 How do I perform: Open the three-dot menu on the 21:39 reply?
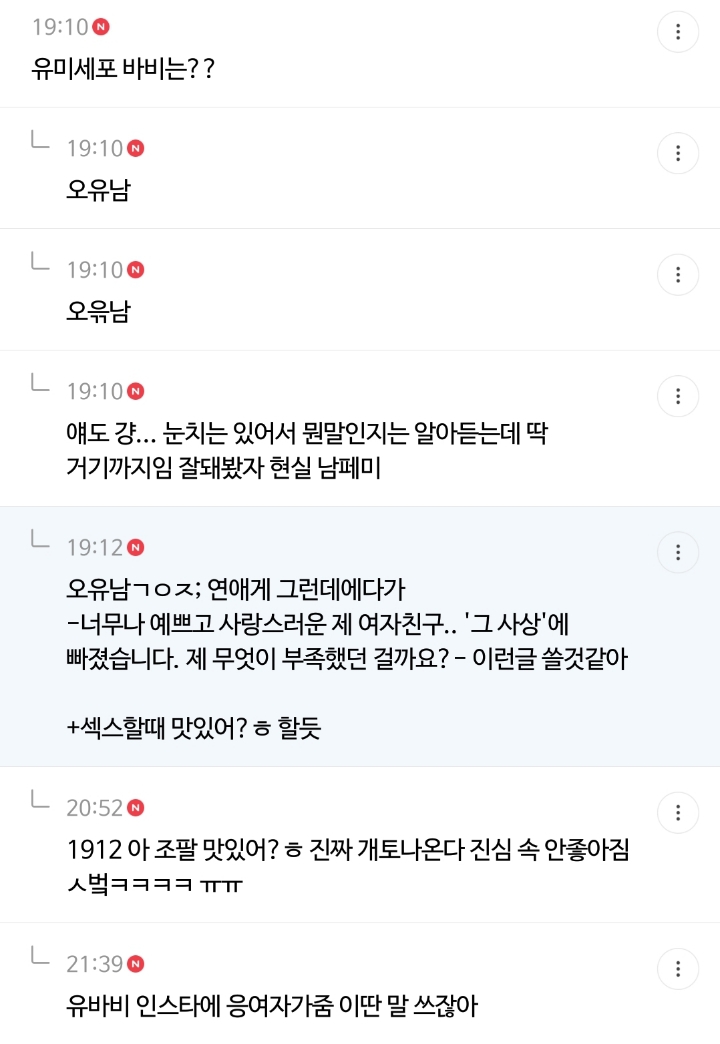[x=677, y=969]
